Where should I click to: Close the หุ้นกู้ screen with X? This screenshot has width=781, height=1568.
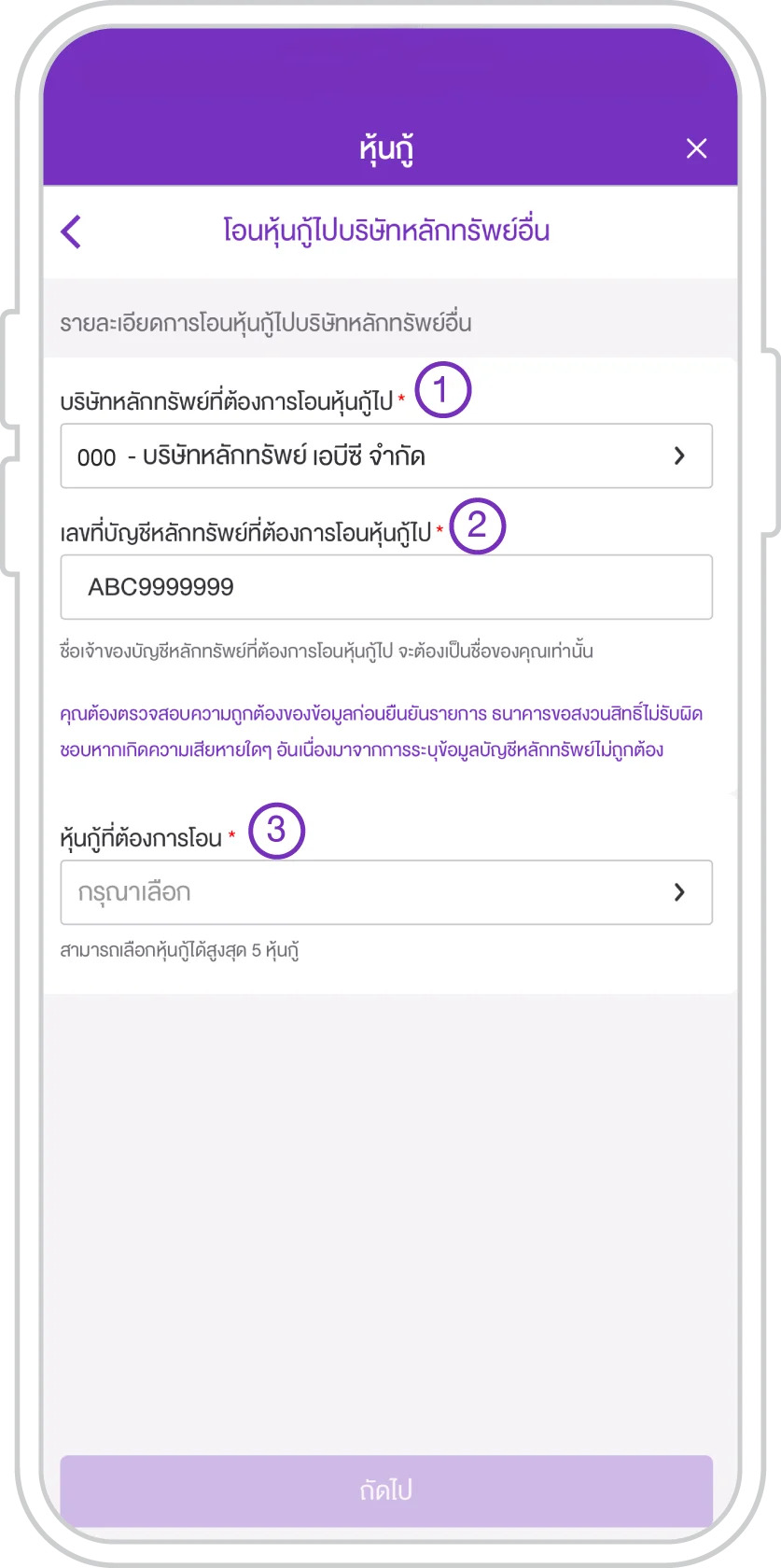[x=696, y=148]
